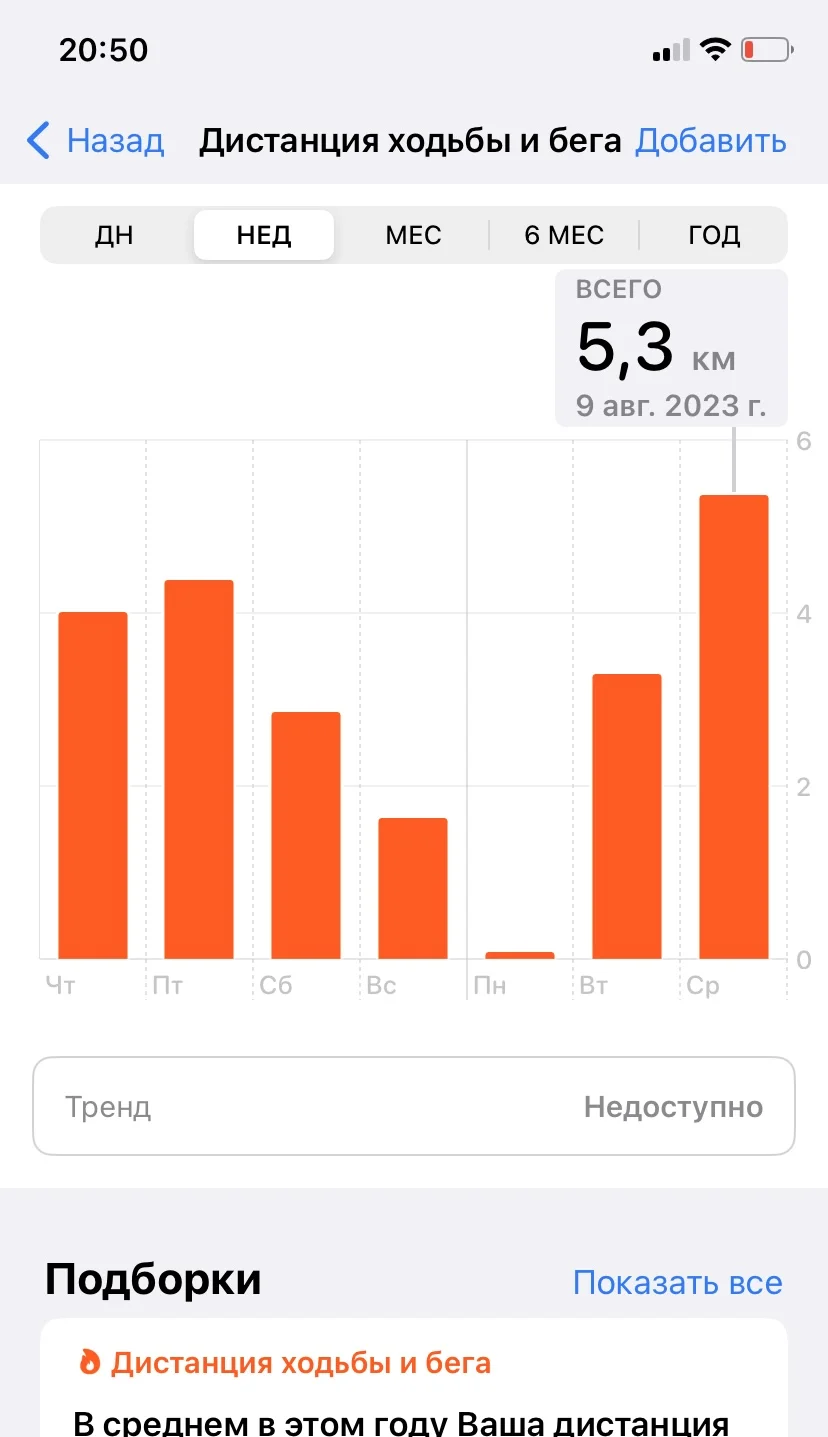
Task: Highlight the Сб bar
Action: point(306,835)
